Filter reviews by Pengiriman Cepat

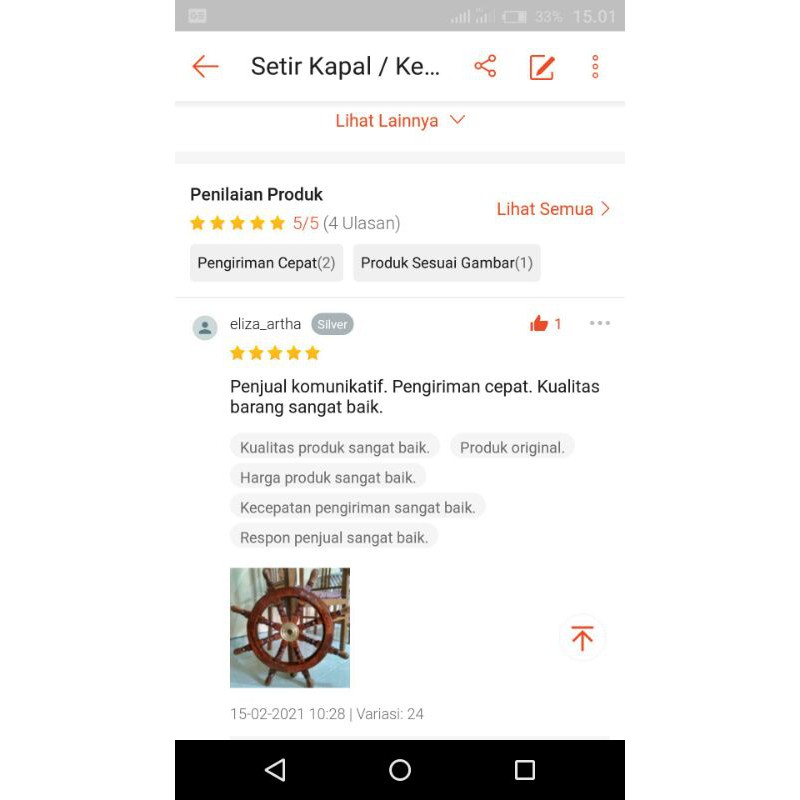coord(266,263)
